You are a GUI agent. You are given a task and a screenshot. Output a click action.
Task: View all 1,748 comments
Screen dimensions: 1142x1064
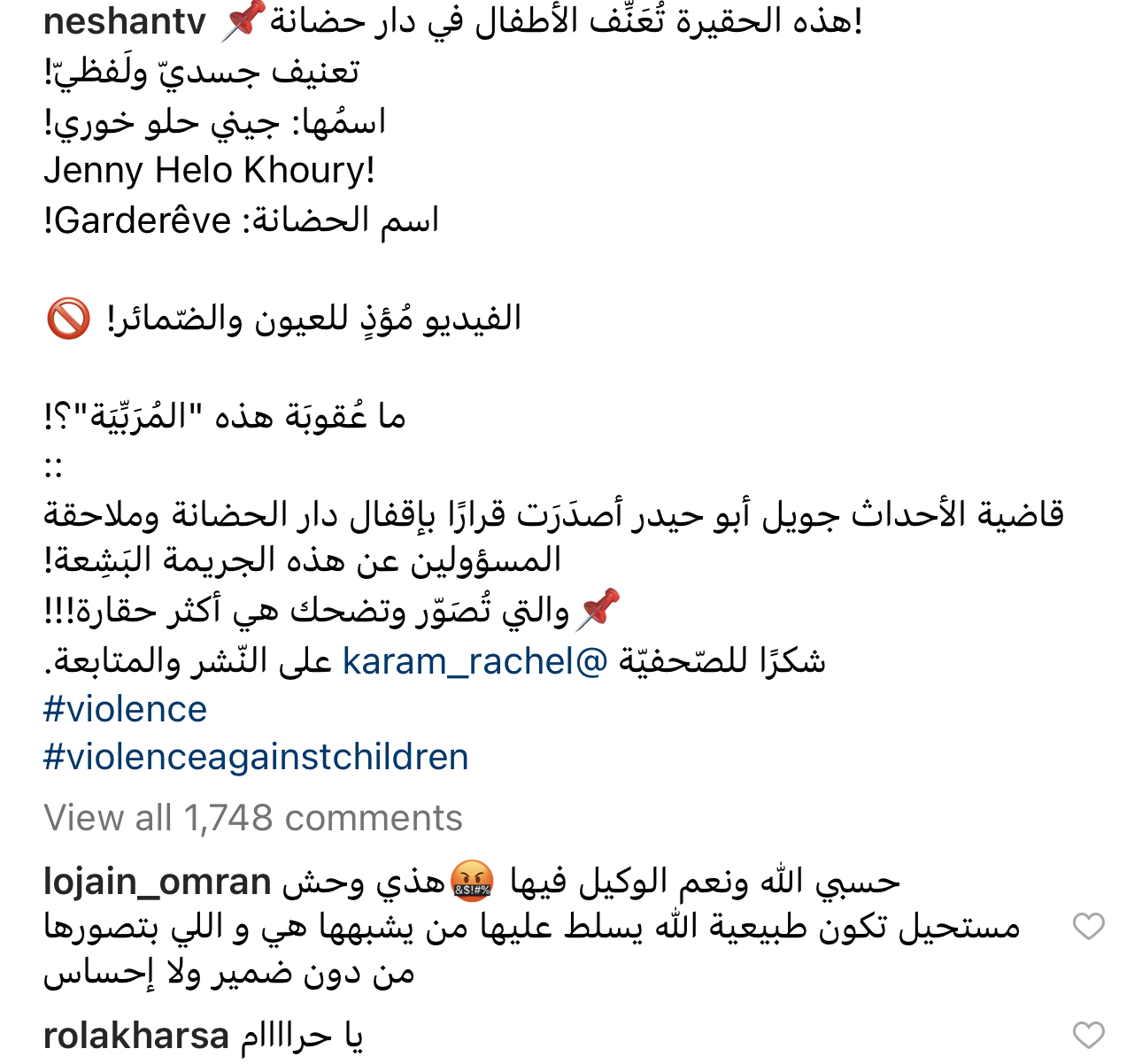pos(253,818)
